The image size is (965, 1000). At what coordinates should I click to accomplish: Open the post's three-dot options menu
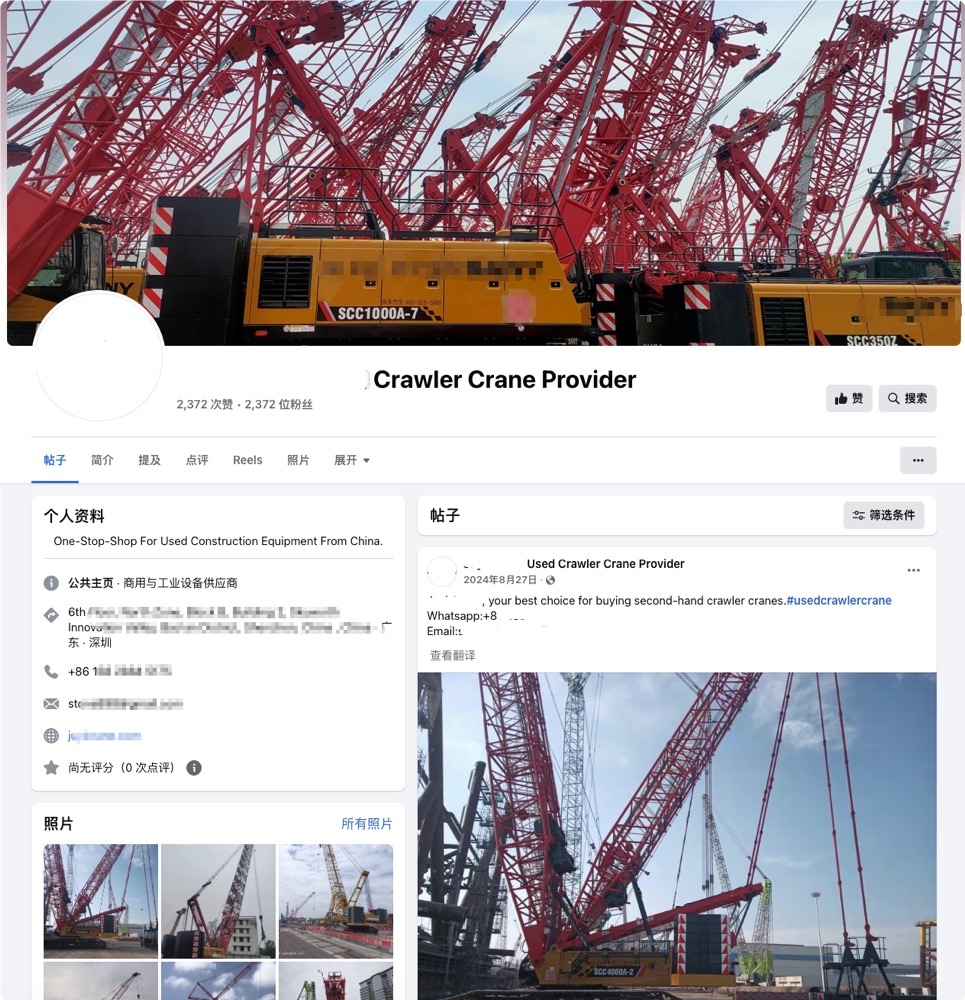[912, 570]
